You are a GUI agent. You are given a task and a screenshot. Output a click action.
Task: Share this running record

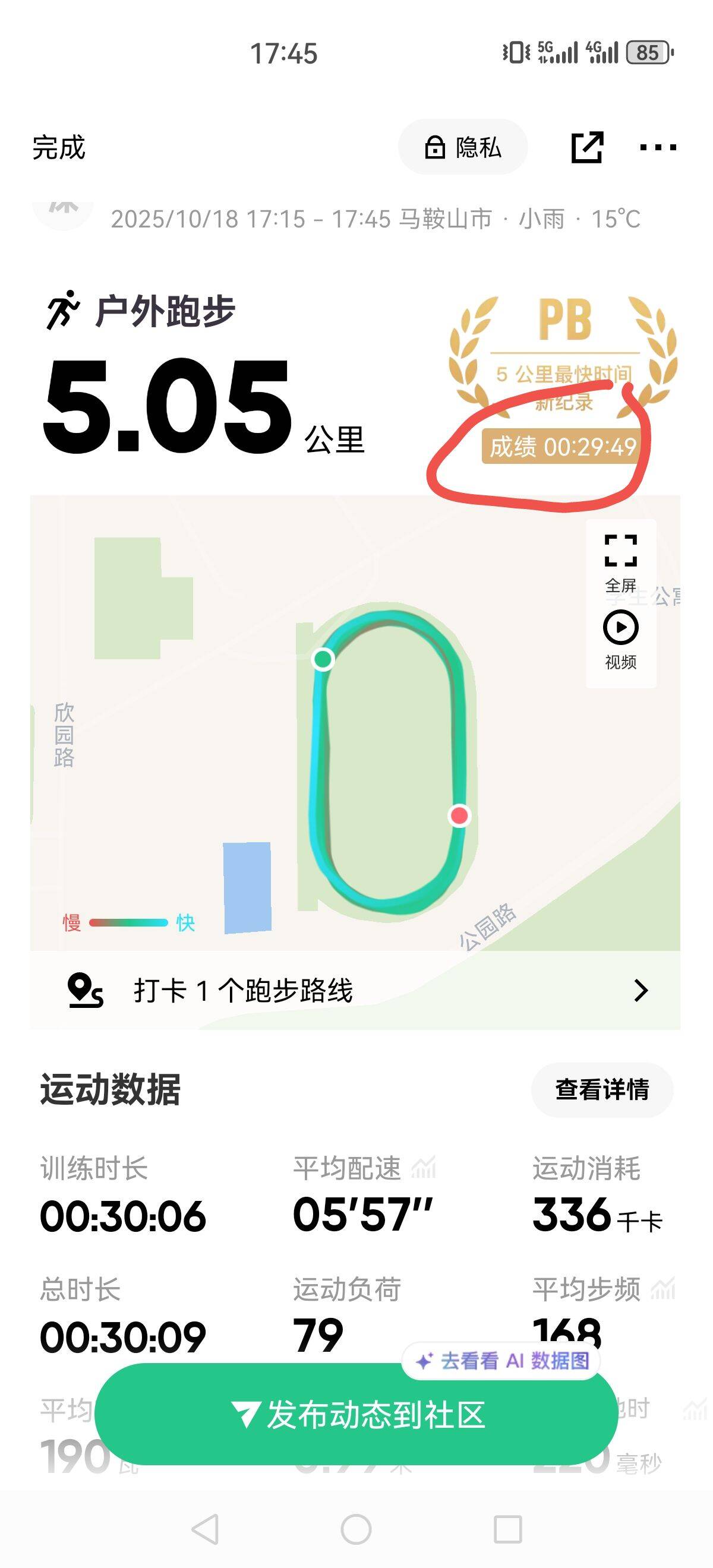[587, 147]
